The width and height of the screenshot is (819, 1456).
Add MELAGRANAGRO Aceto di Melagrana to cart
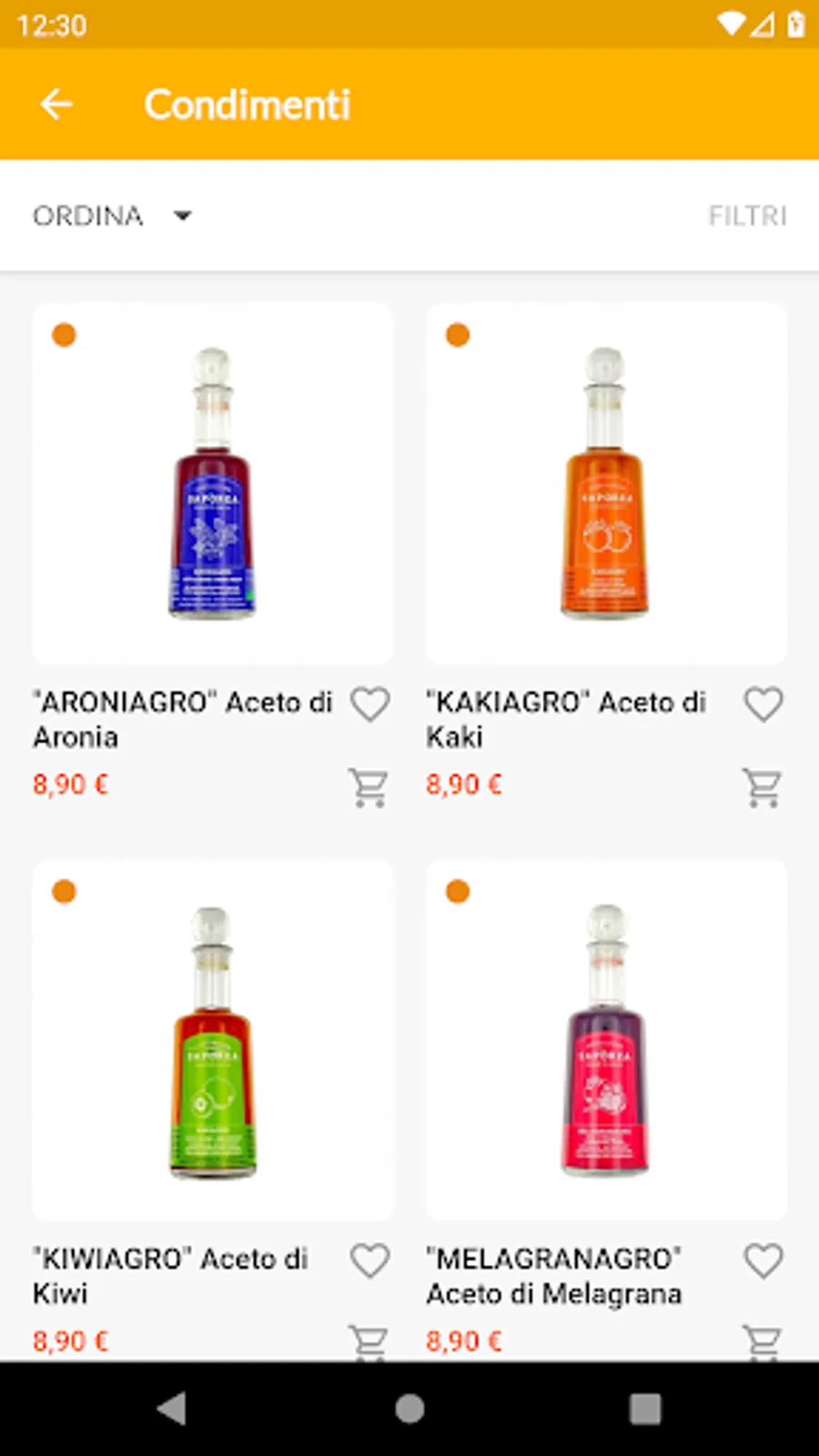coord(762,1341)
